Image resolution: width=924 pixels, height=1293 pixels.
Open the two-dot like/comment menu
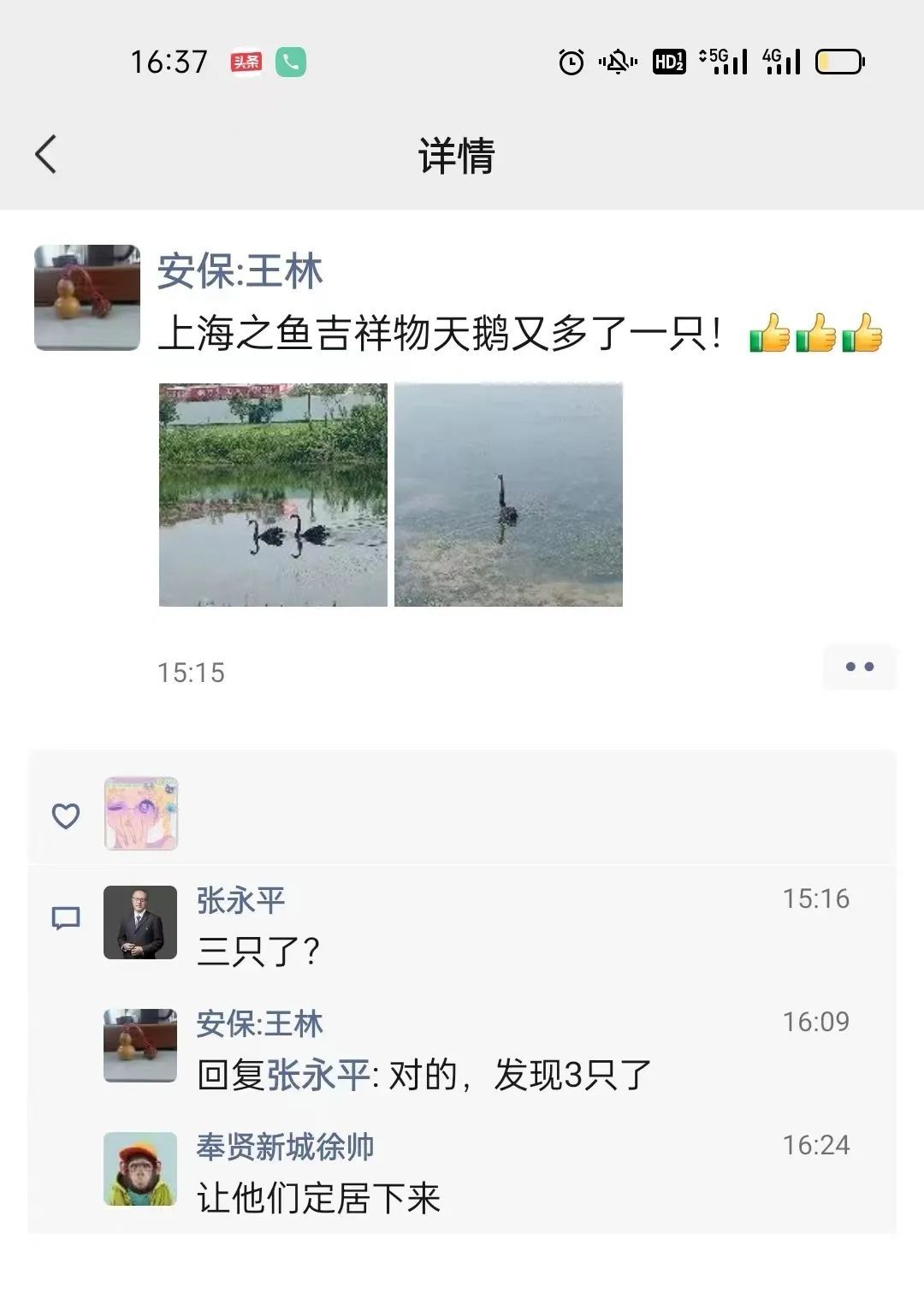[x=859, y=667]
